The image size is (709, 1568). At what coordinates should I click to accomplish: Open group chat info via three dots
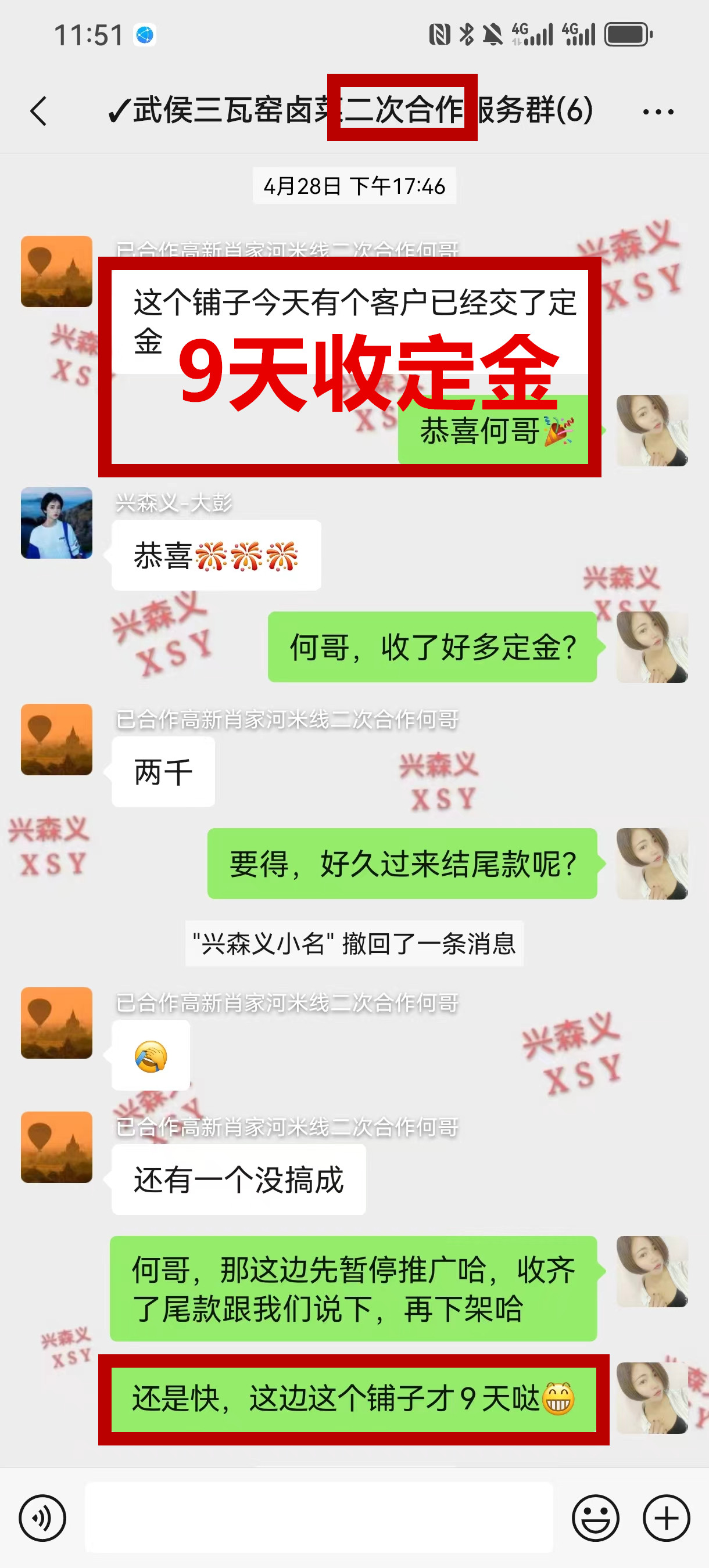658,112
